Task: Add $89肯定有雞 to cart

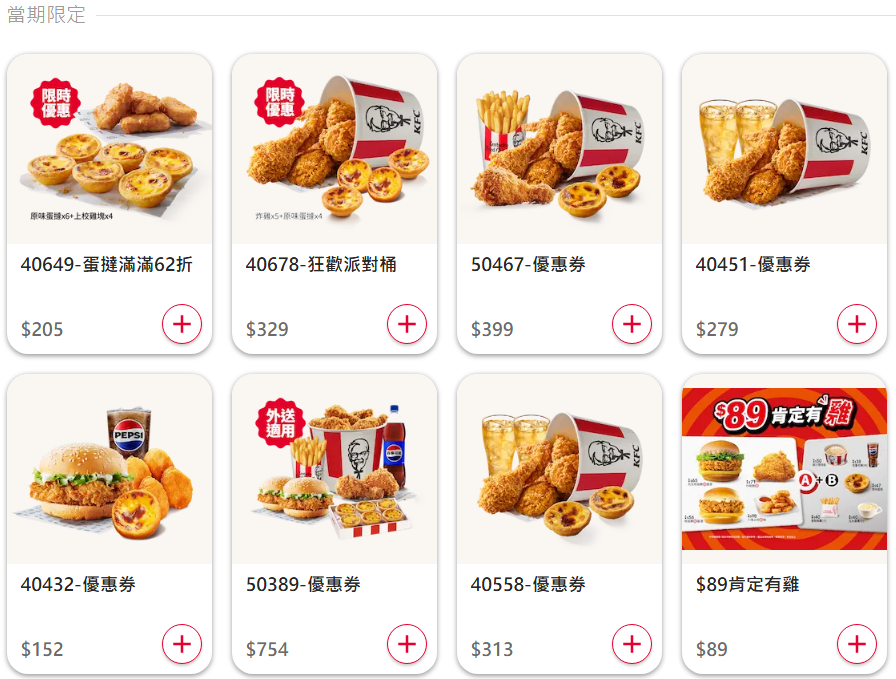Action: [x=857, y=645]
